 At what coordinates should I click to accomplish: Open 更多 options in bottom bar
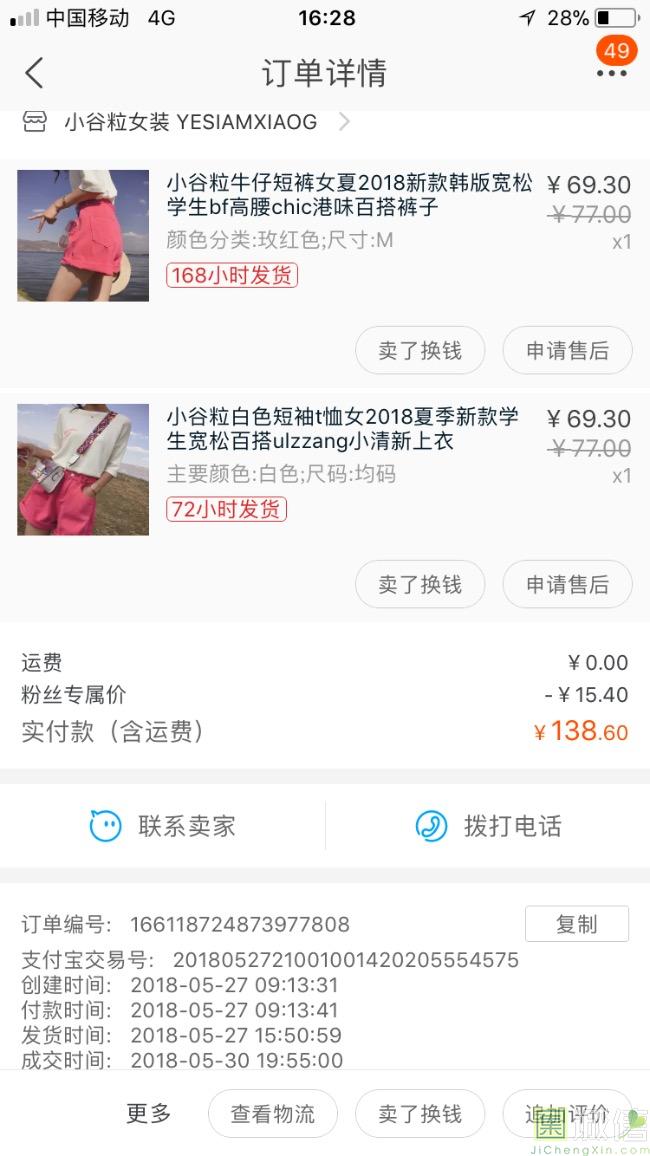(149, 1113)
